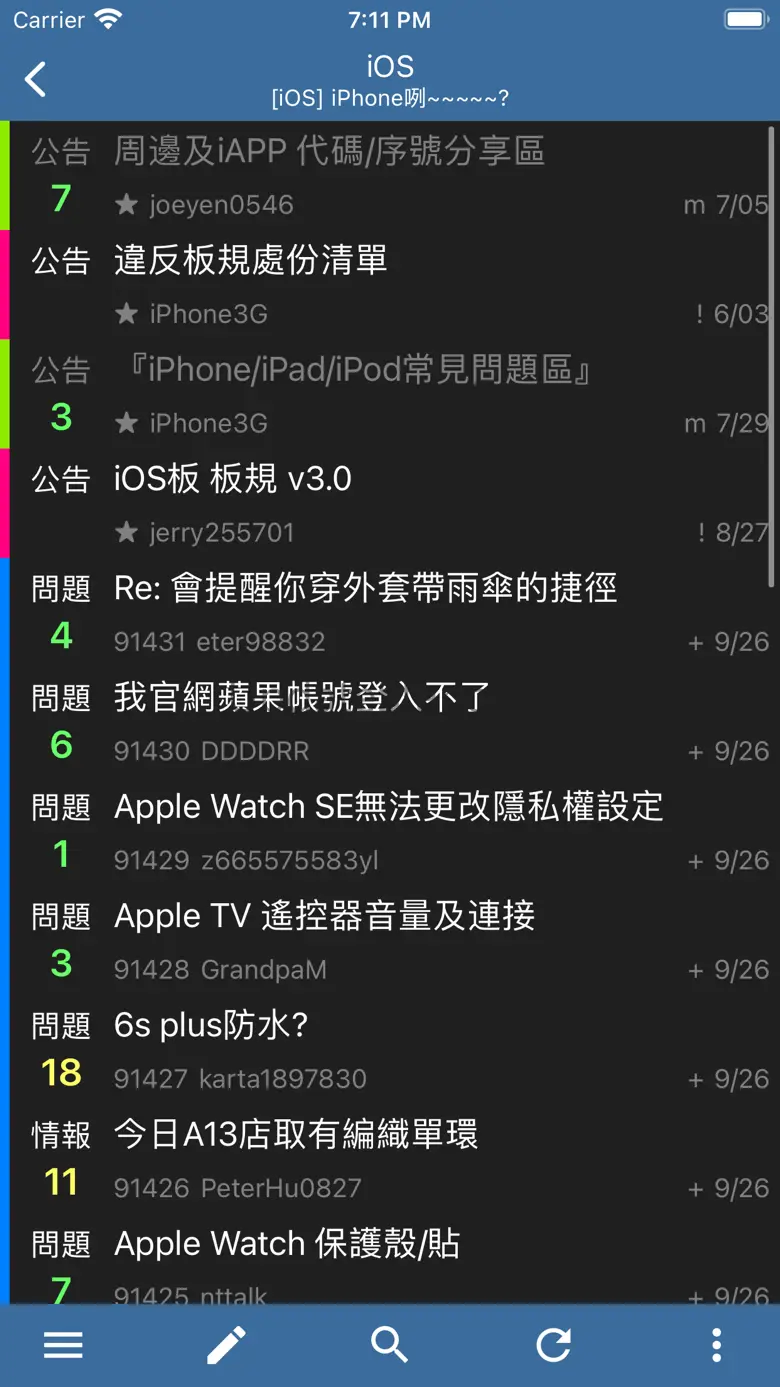The height and width of the screenshot is (1387, 780).
Task: Open post Re: 會提醒你穿外套帶雨傘的捷徑
Action: point(390,612)
